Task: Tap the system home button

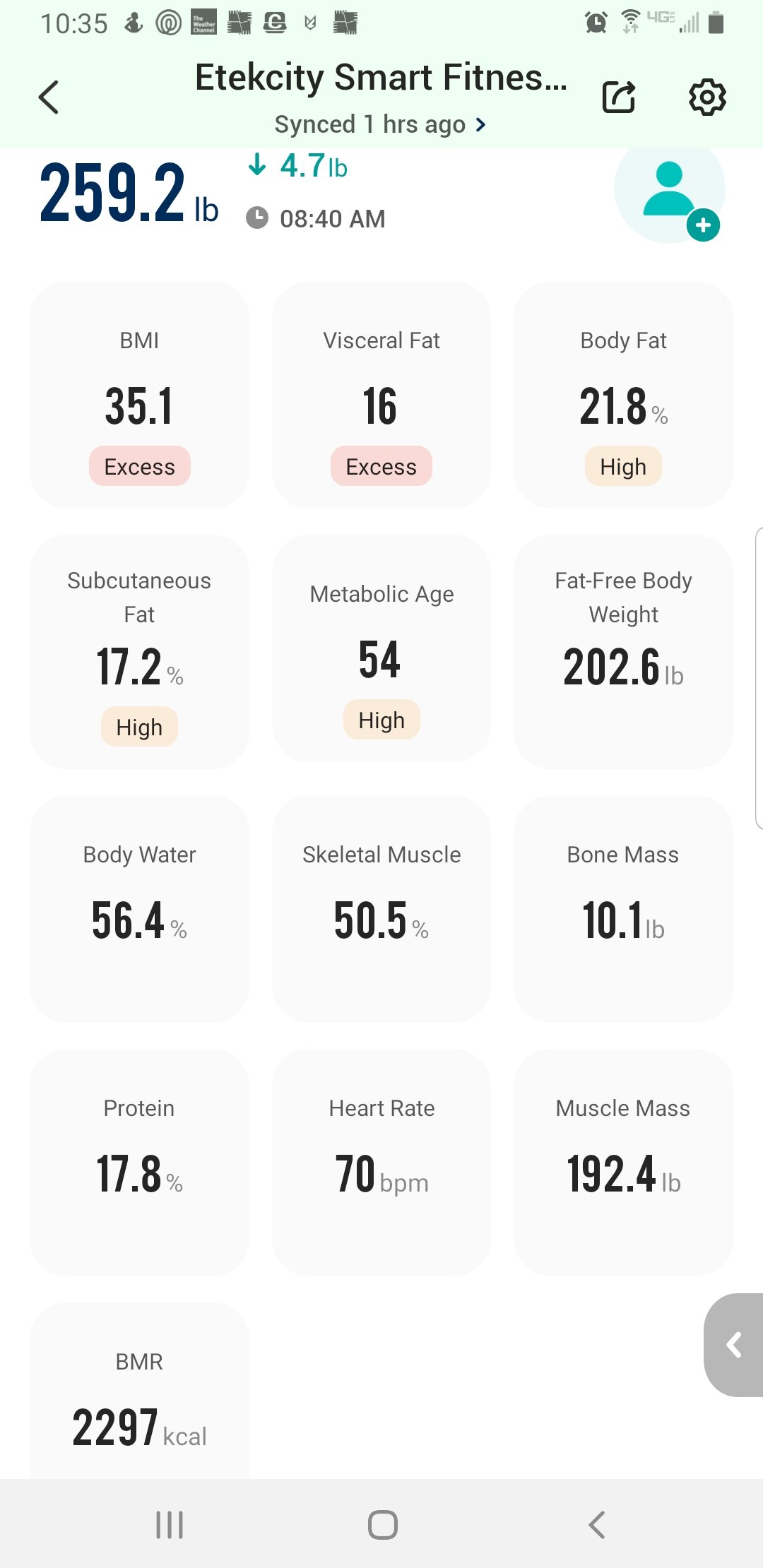Action: click(x=382, y=1524)
